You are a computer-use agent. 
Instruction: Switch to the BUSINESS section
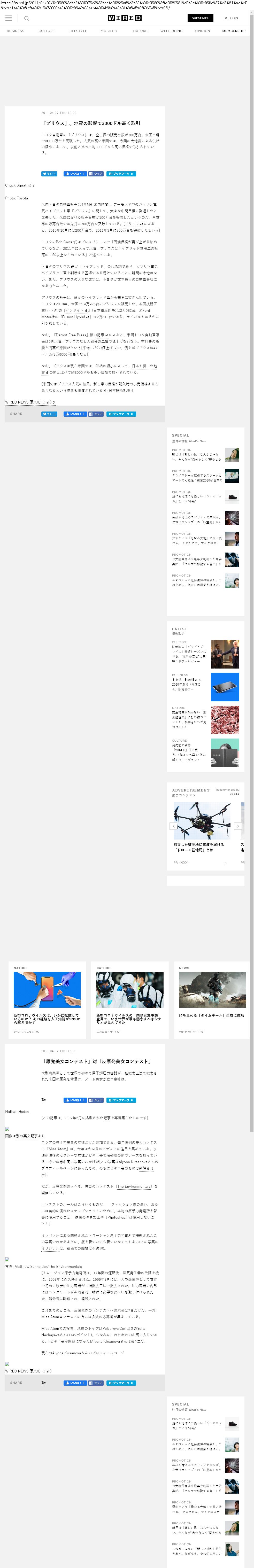coord(15,31)
